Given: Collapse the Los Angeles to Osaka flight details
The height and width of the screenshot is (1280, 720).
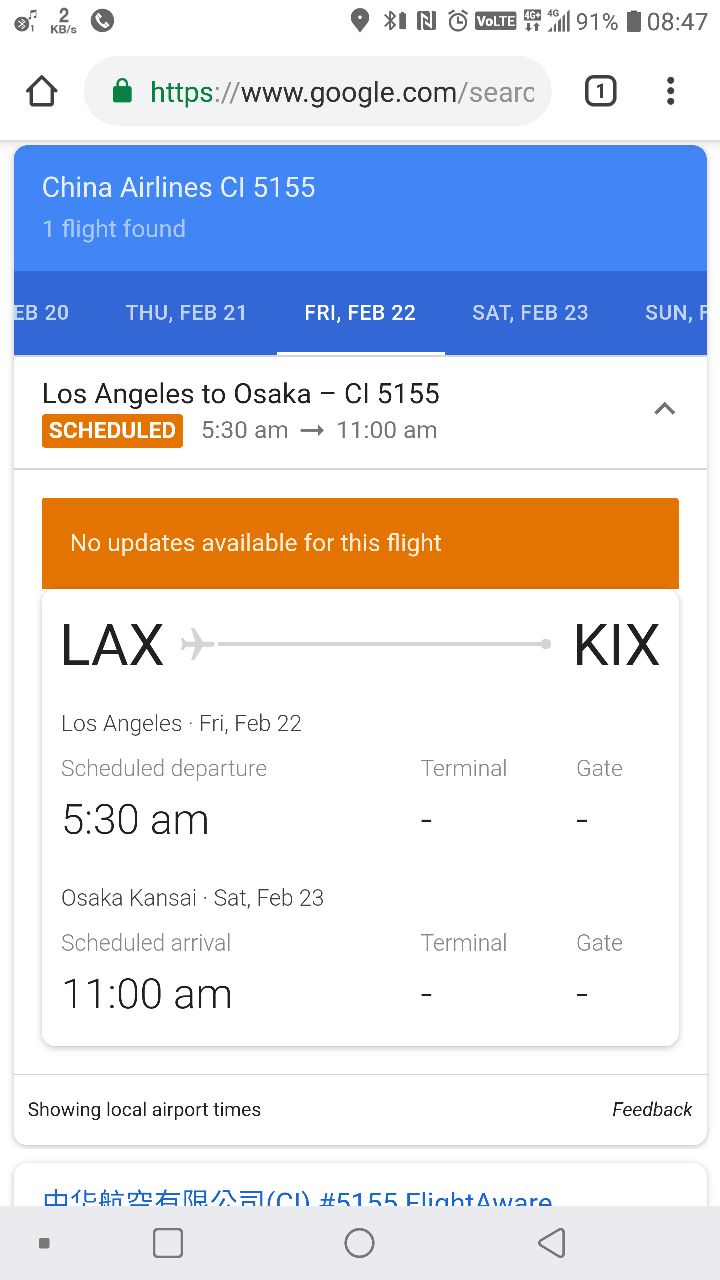Looking at the screenshot, I should pyautogui.click(x=664, y=409).
